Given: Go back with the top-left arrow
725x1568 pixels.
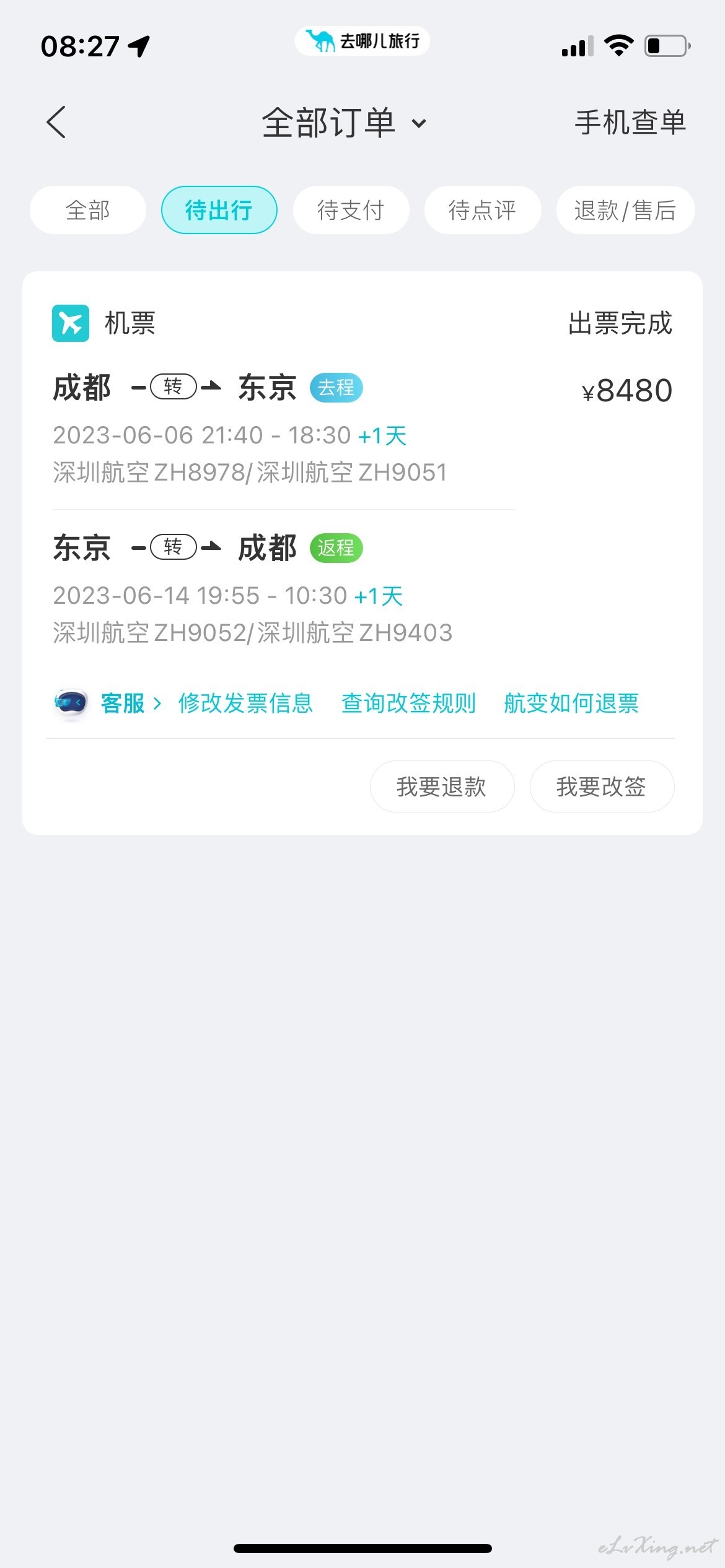Looking at the screenshot, I should pos(56,122).
